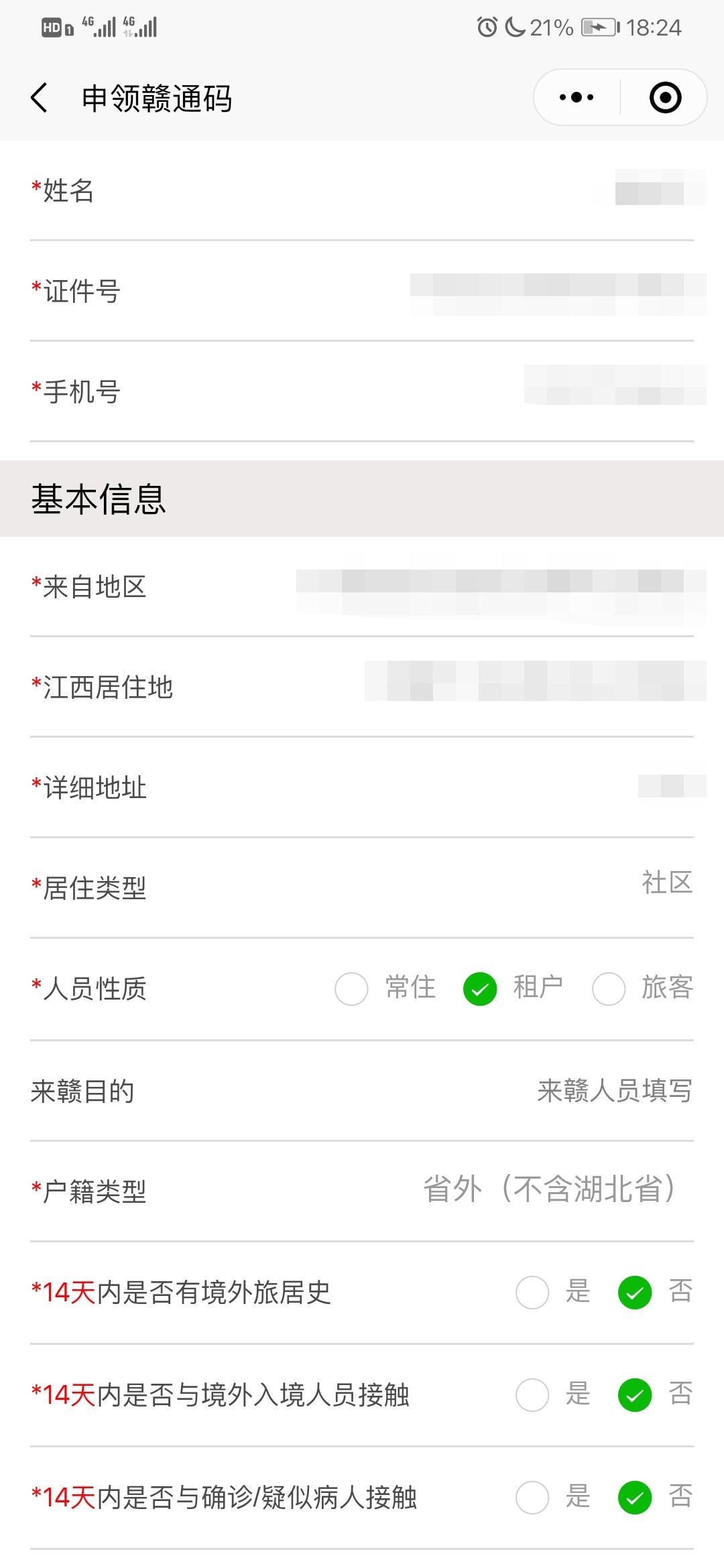This screenshot has height=1568, width=724.
Task: Select 常住 for 人员性质
Action: 352,989
